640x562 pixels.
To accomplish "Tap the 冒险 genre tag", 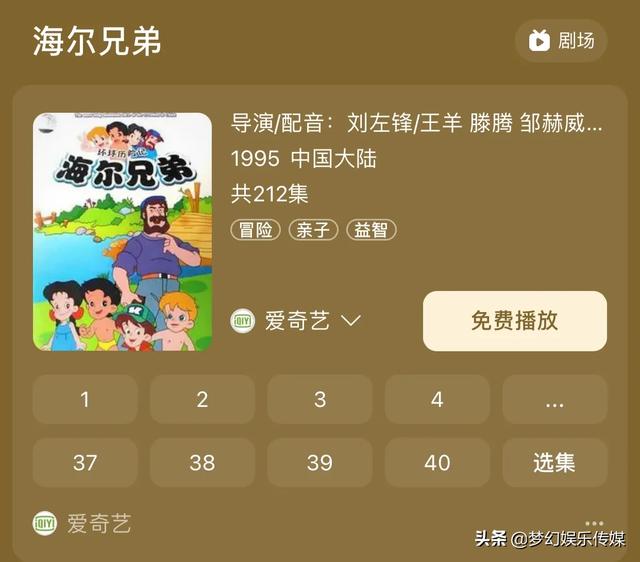I will click(255, 230).
